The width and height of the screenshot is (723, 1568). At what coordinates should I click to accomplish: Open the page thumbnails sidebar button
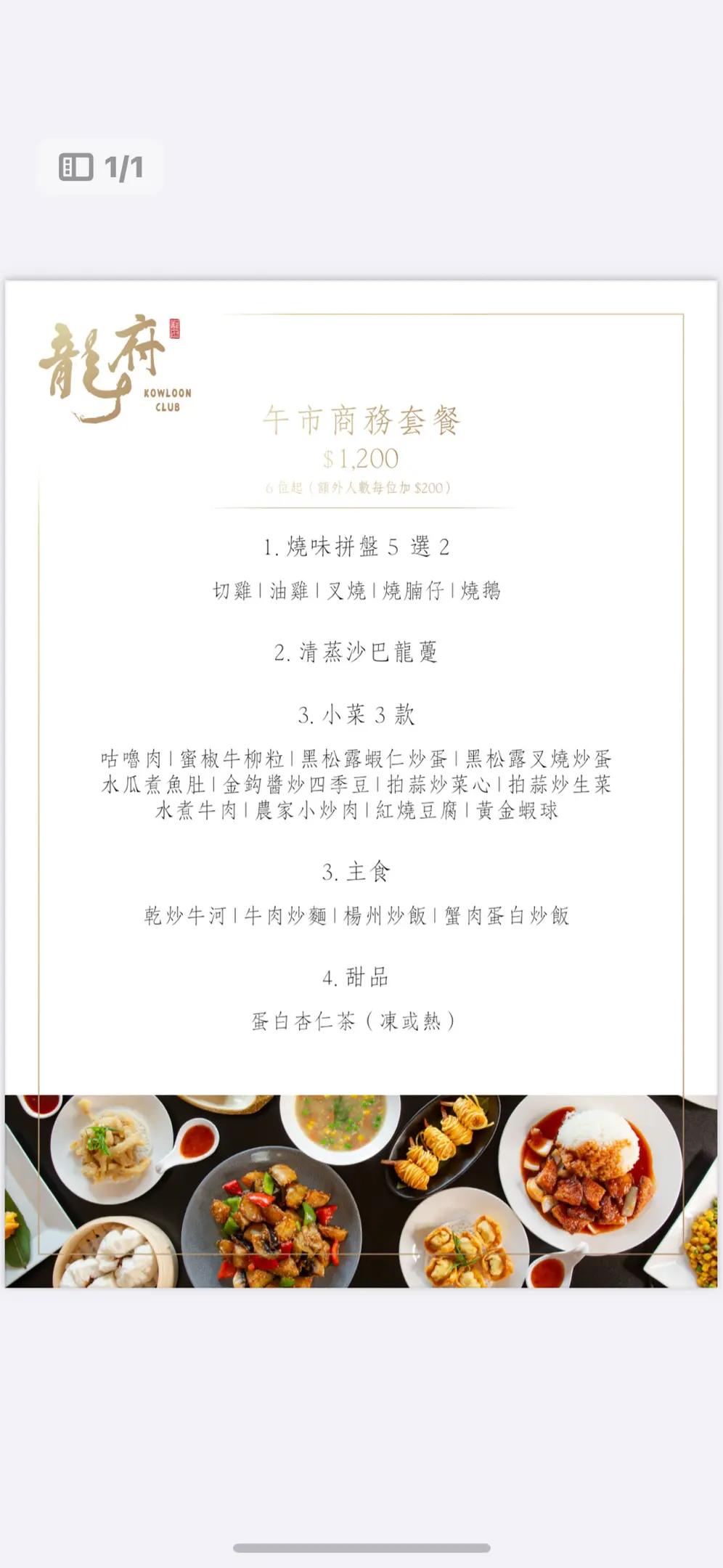76,167
